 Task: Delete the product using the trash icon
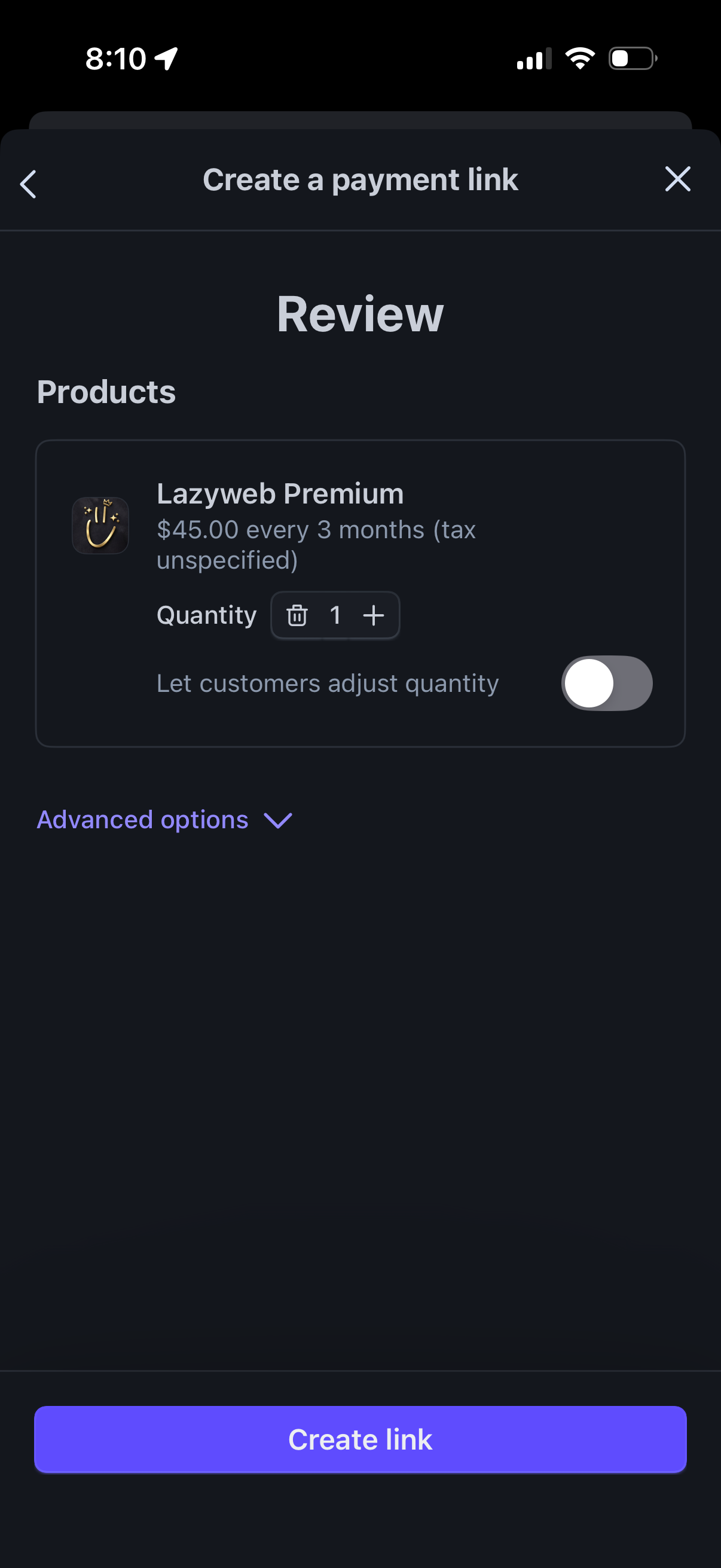(298, 615)
